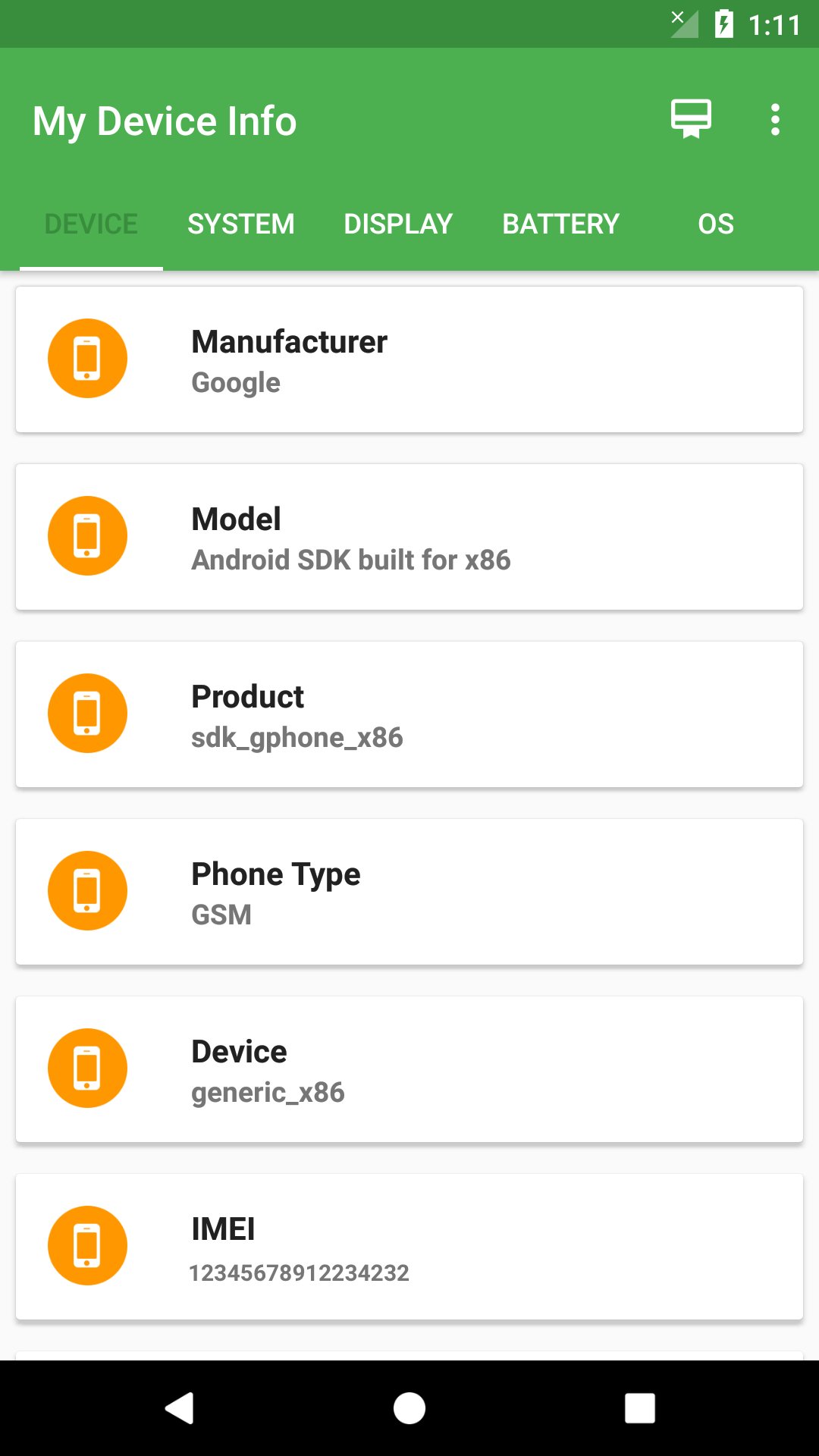This screenshot has height=1456, width=819.
Task: Click the phone icon next to Device
Action: (x=86, y=1068)
